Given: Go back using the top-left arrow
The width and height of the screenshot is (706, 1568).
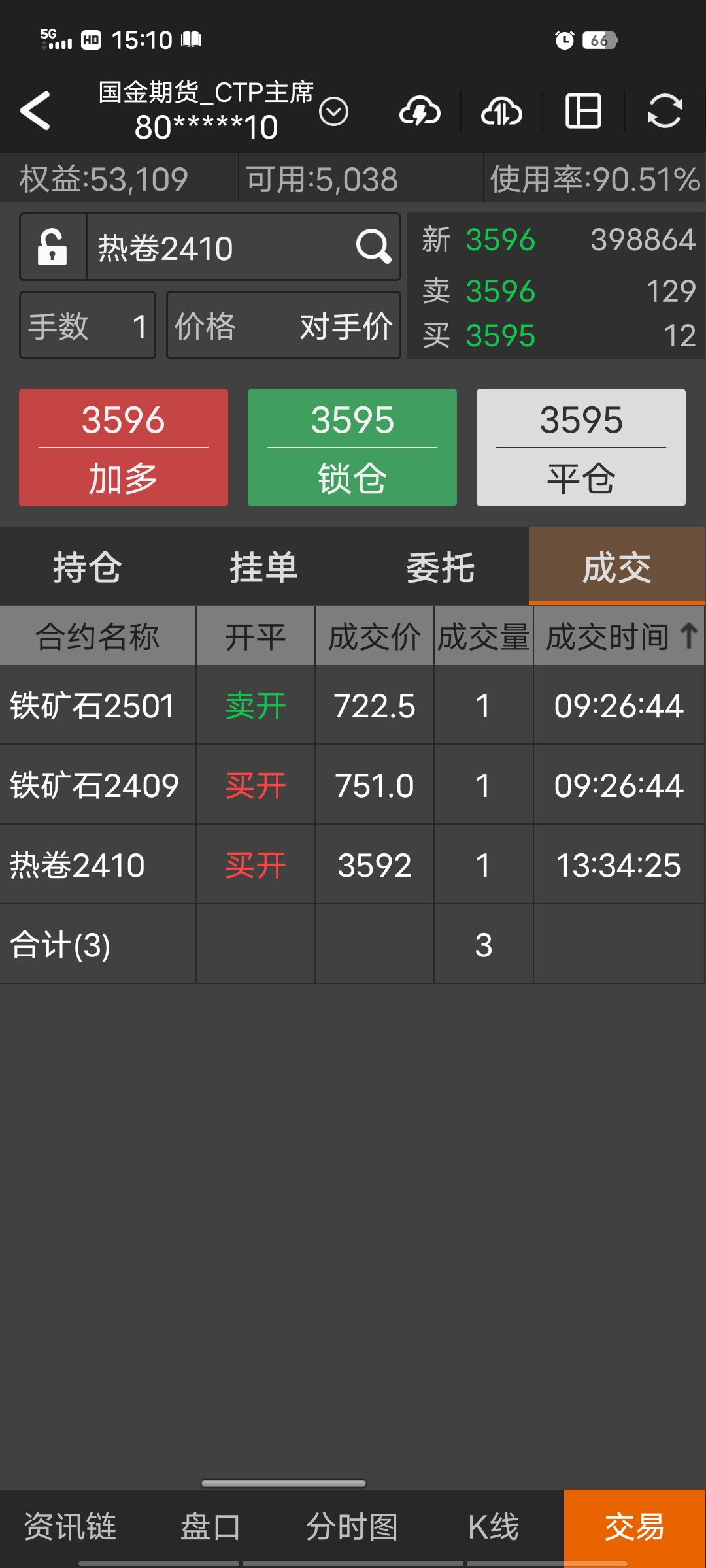Looking at the screenshot, I should 36,110.
